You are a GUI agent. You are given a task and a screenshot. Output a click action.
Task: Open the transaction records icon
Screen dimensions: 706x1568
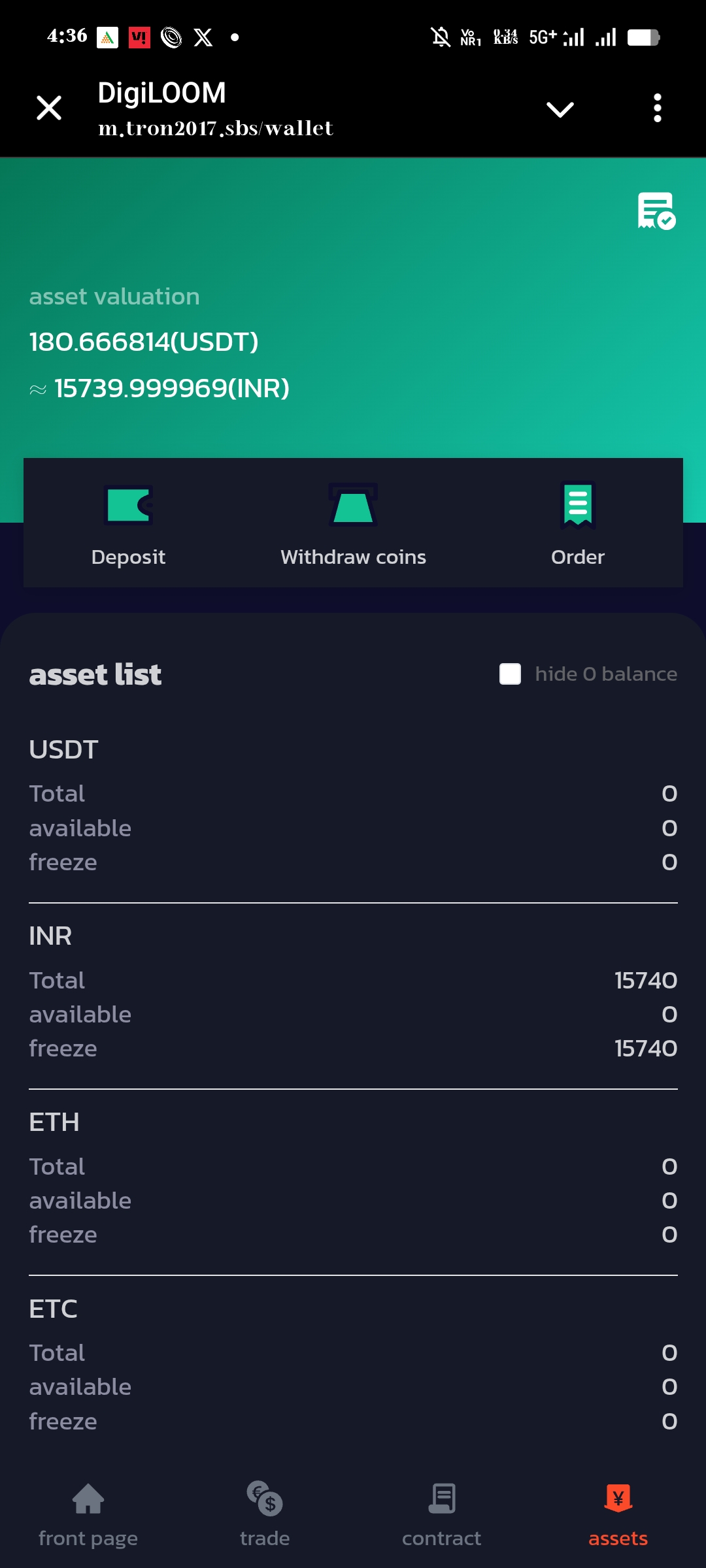[656, 210]
